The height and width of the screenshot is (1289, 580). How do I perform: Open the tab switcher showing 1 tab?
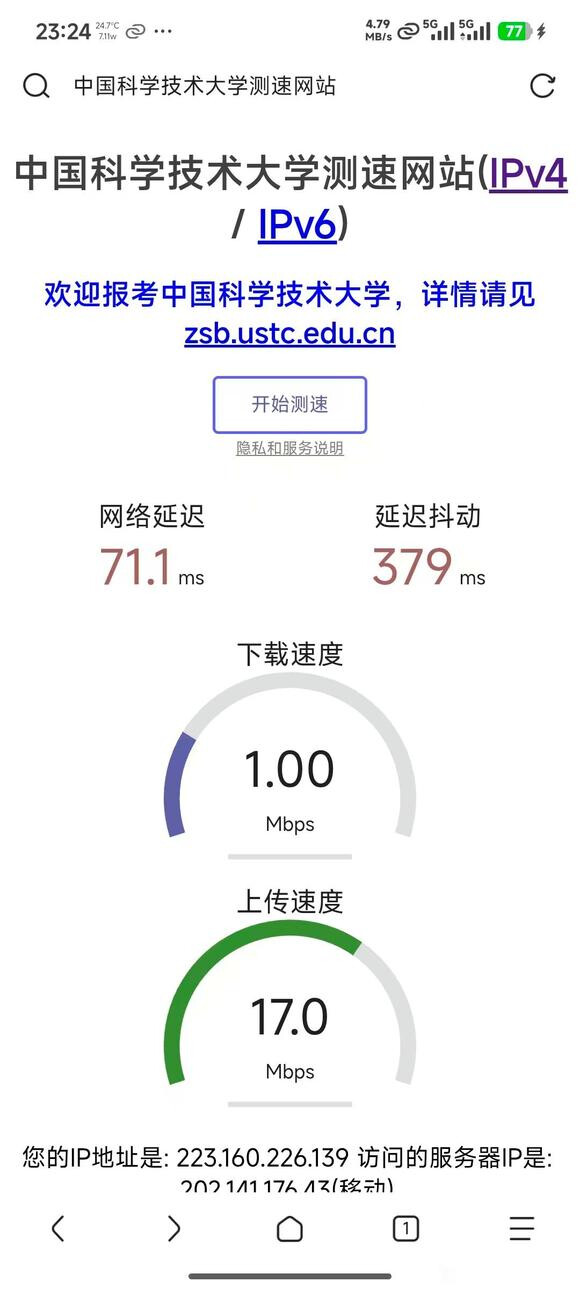click(405, 1229)
